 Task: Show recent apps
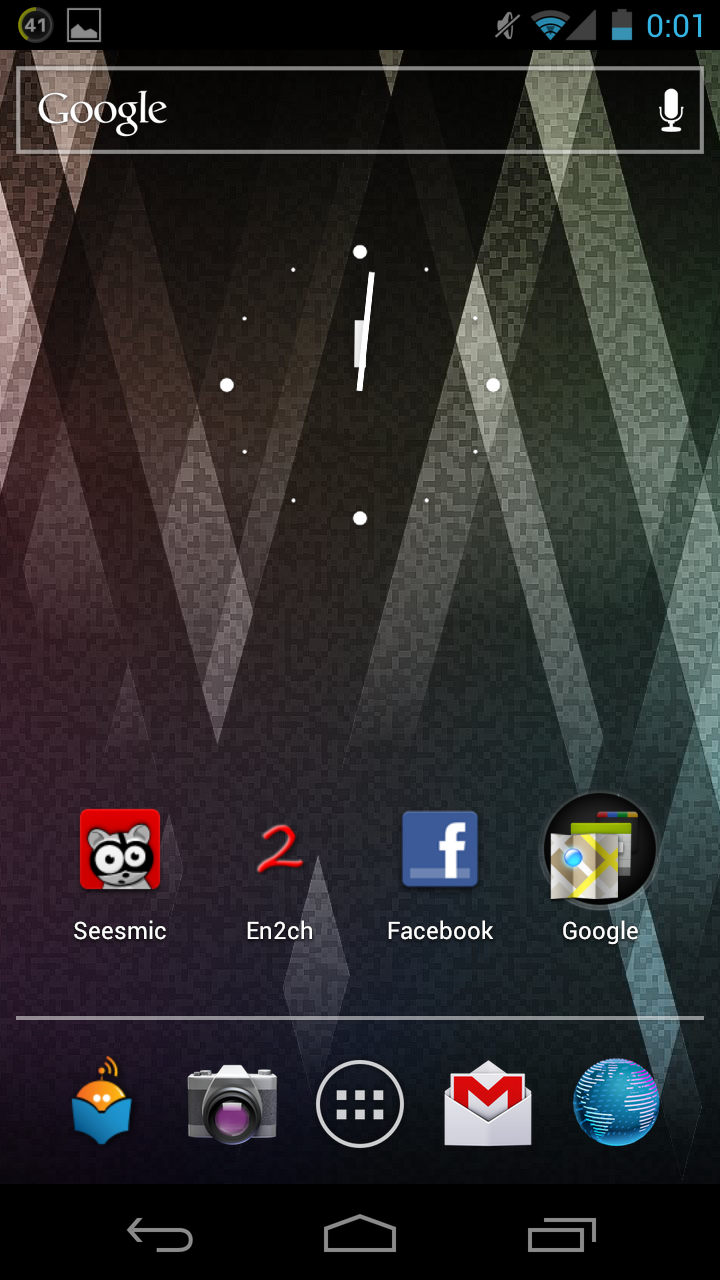coord(561,1235)
